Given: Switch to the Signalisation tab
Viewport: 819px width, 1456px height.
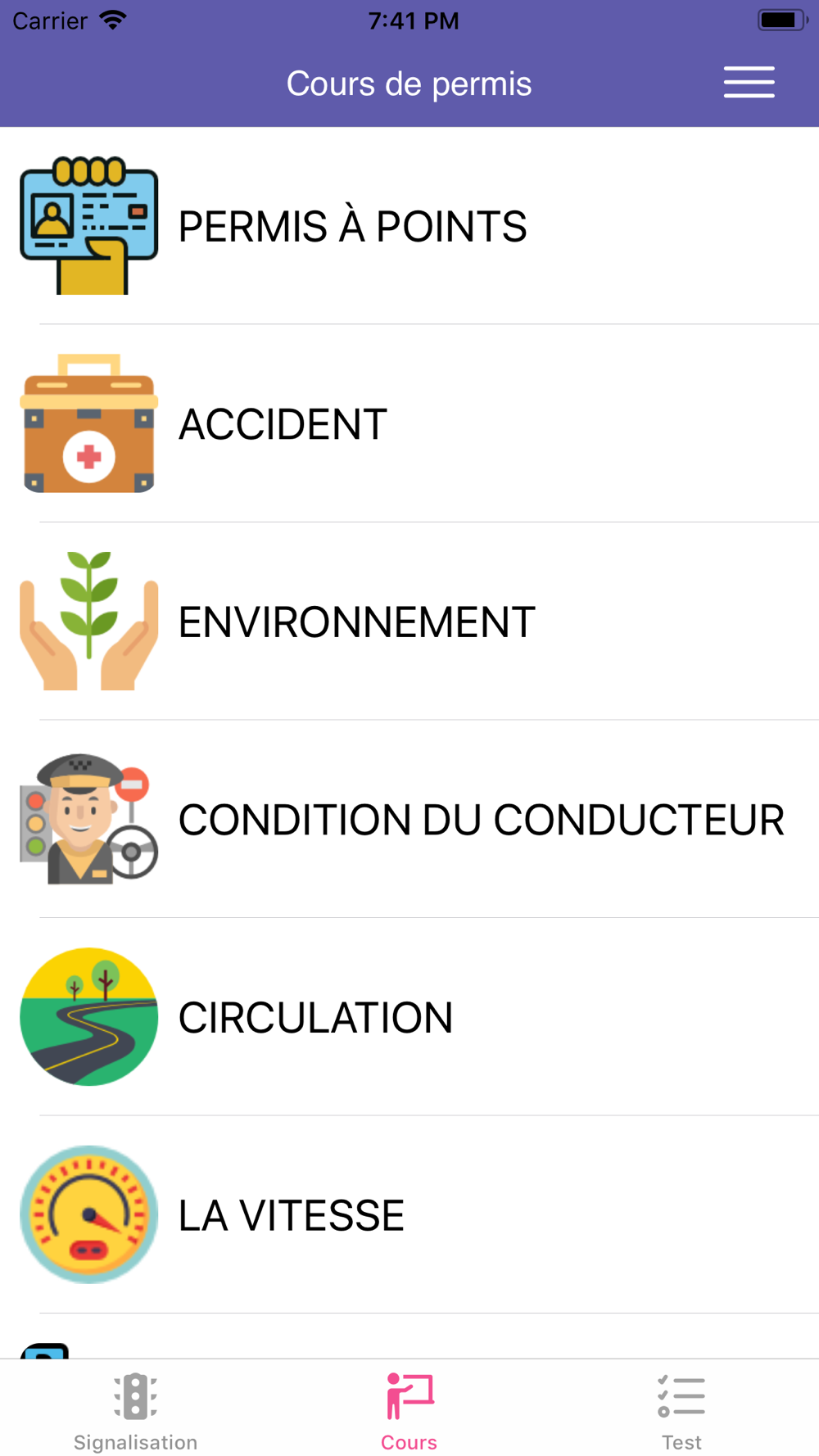Looking at the screenshot, I should 136,1412.
